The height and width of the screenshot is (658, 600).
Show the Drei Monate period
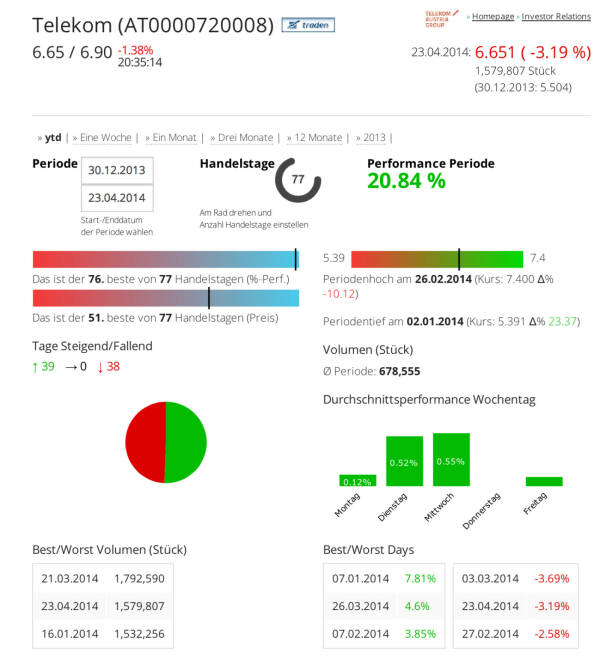[245, 137]
